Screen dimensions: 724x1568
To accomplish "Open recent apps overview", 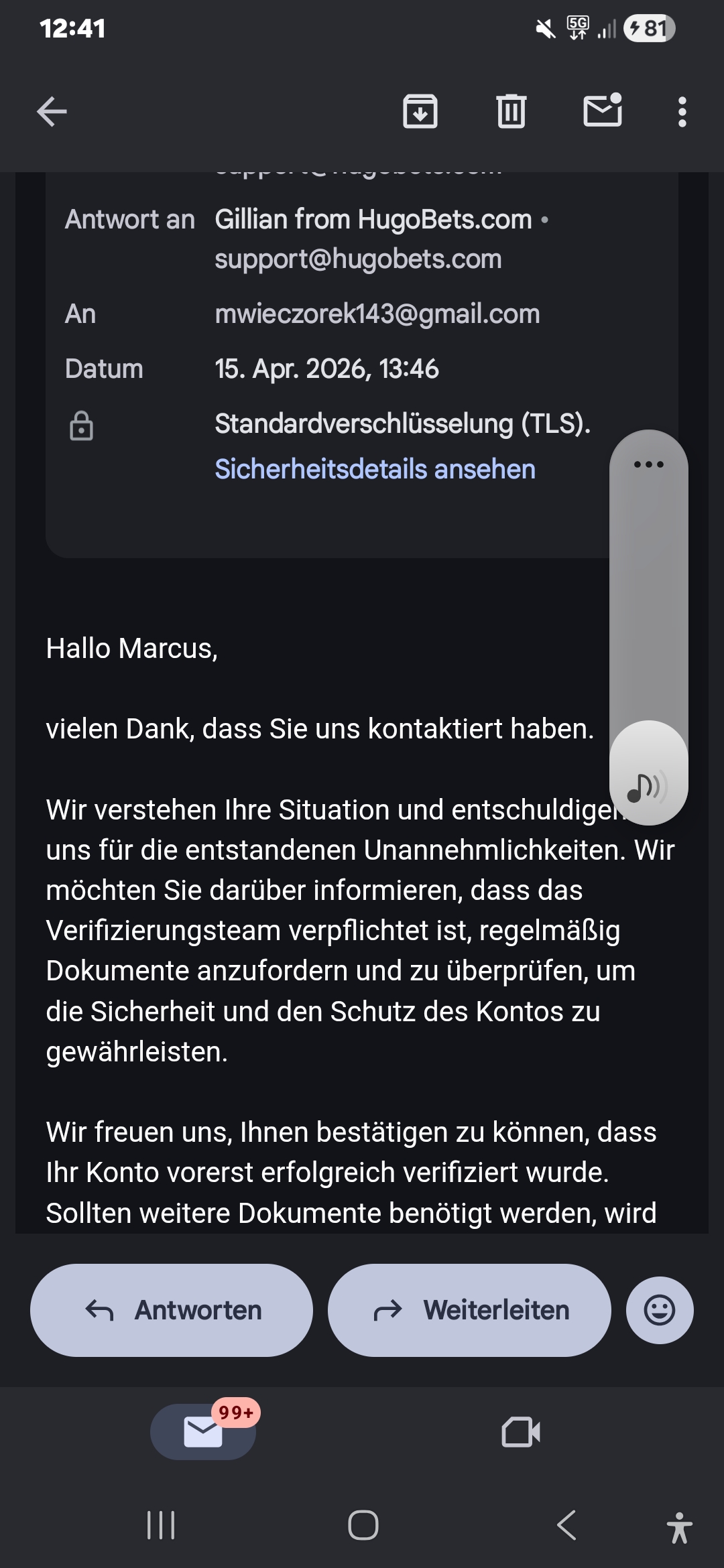I will click(x=161, y=1526).
